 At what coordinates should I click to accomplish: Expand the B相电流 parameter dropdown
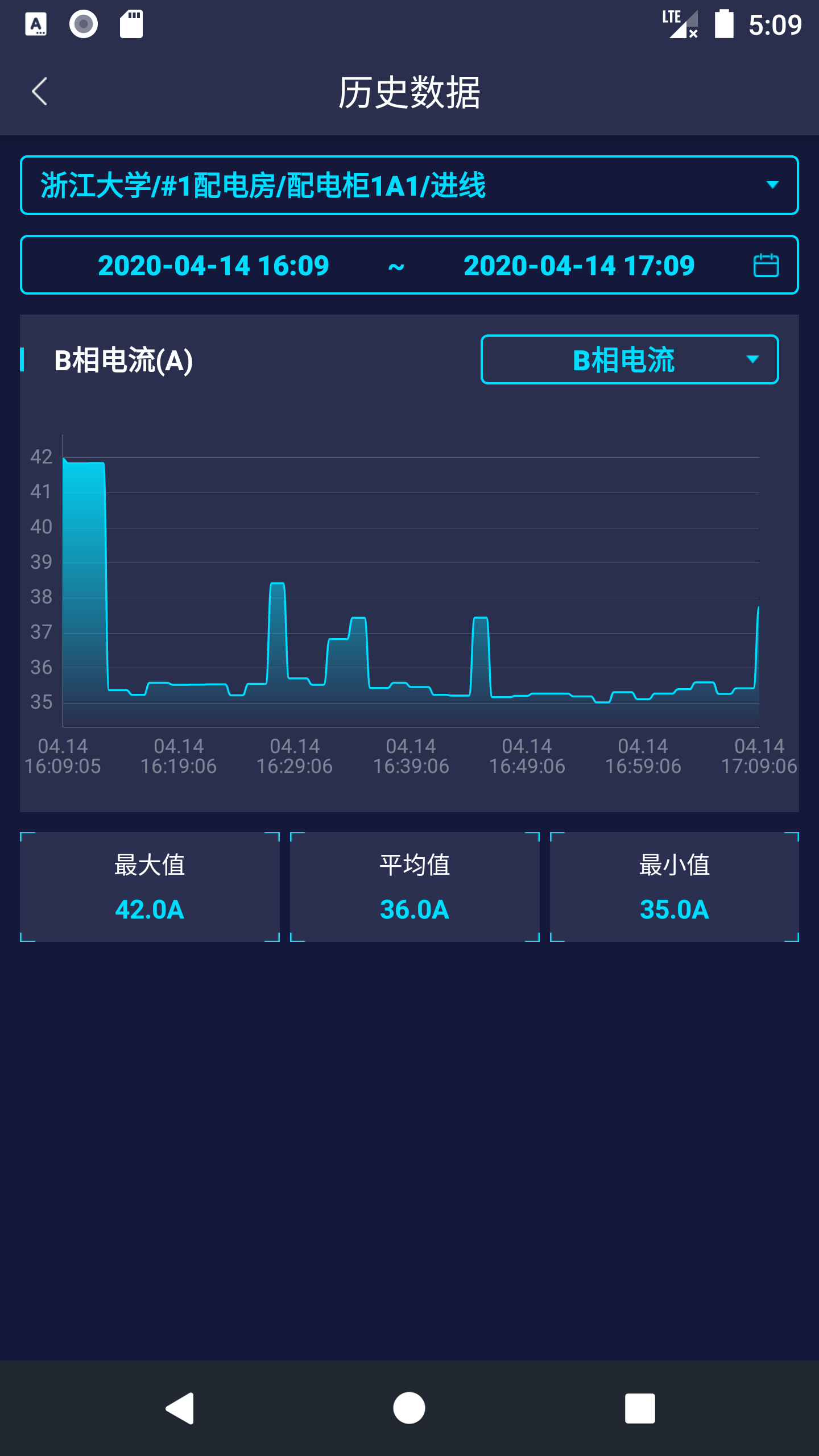click(x=631, y=360)
